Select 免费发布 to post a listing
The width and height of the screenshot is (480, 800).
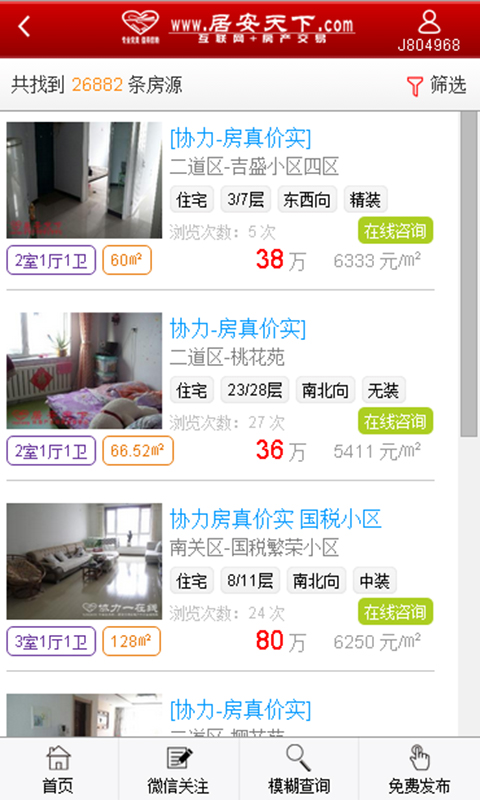(419, 770)
